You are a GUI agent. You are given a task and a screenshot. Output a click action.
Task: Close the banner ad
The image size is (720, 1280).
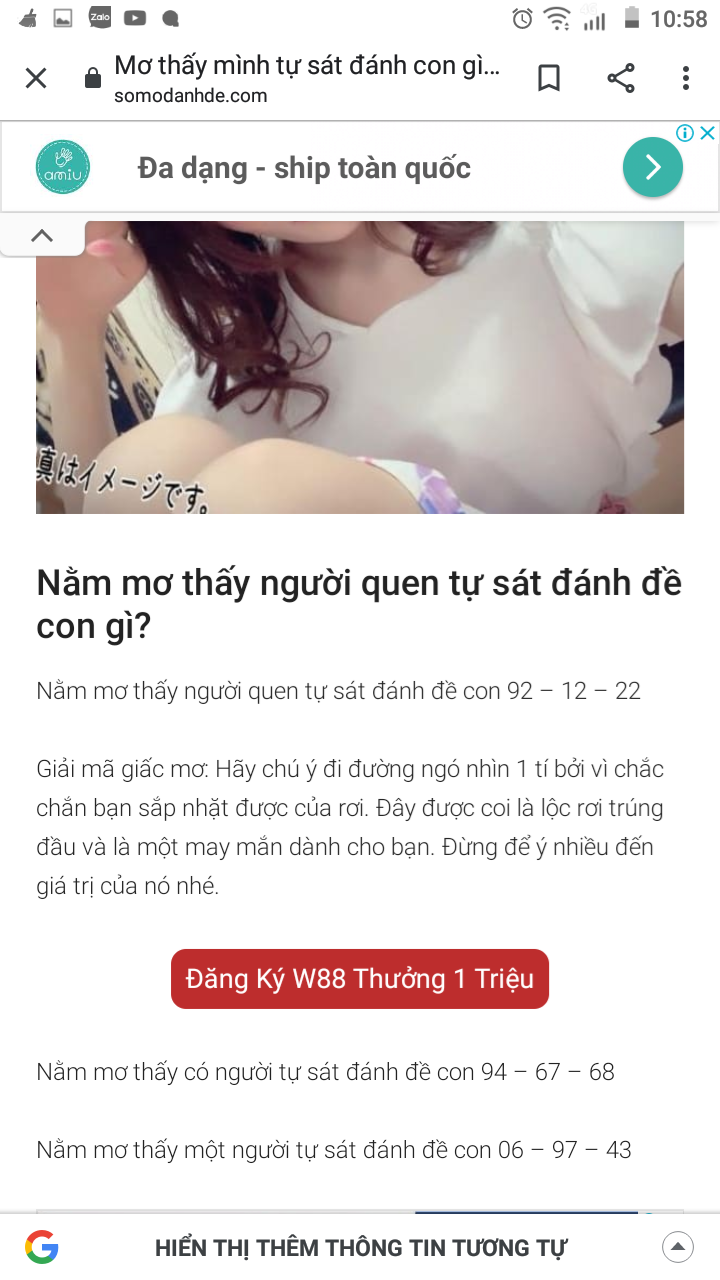tap(707, 133)
